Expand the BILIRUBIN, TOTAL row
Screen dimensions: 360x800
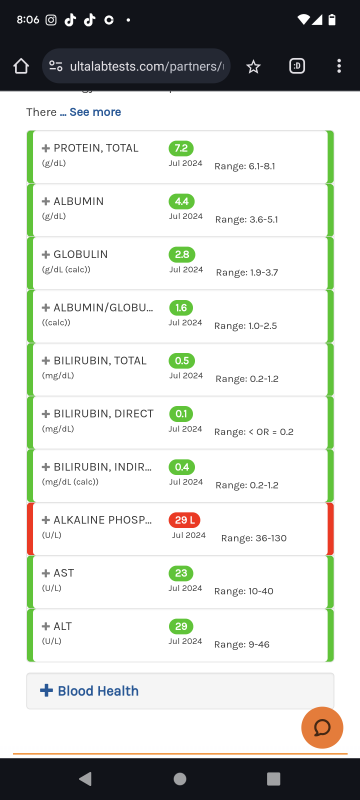coord(180,369)
